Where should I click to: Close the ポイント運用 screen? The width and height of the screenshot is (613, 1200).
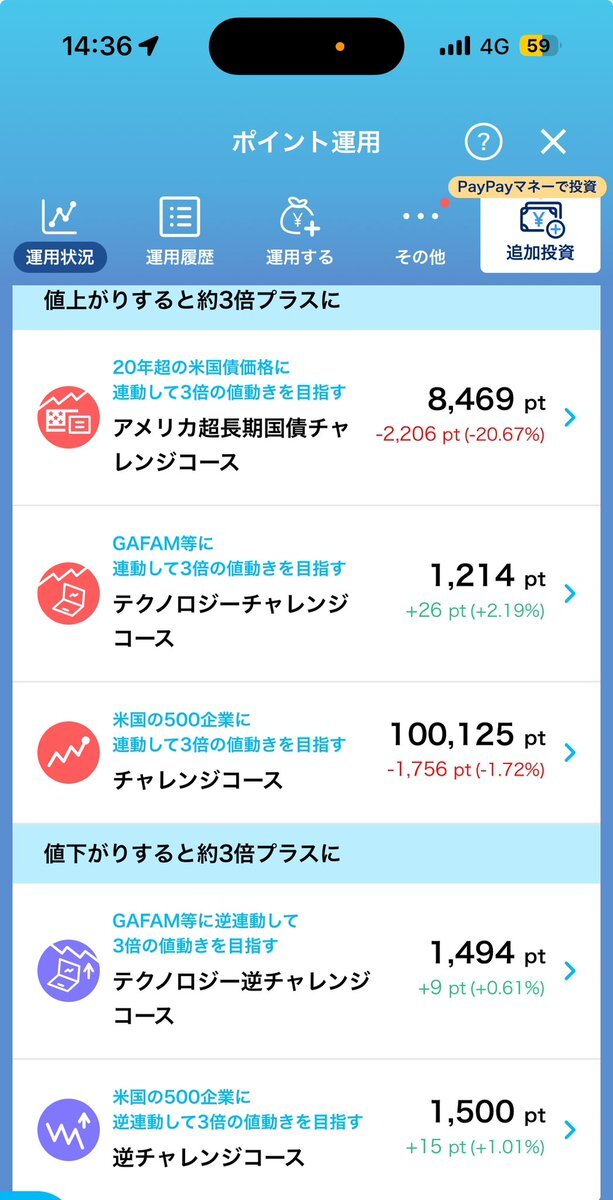(553, 142)
